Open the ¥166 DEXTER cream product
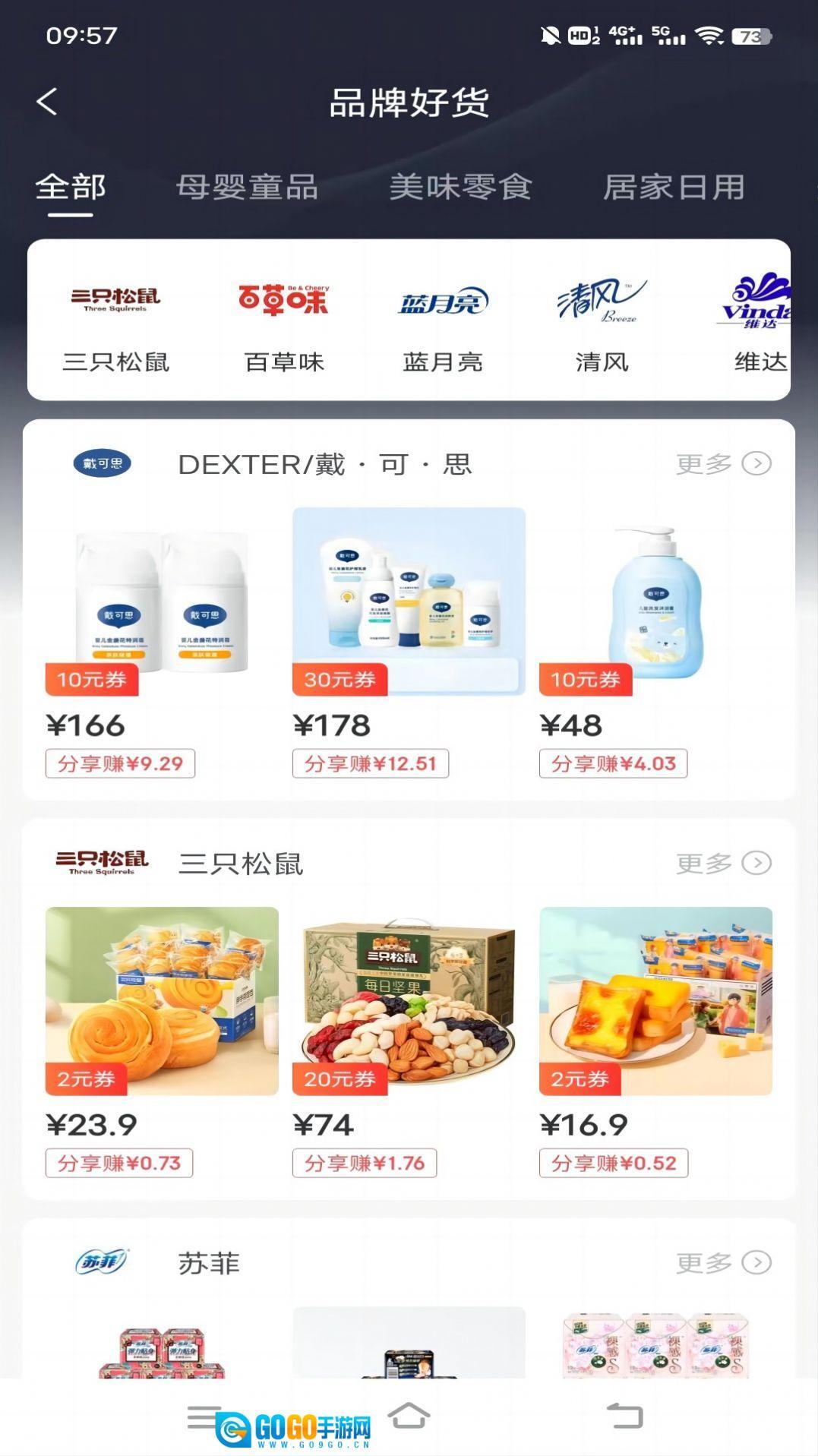This screenshot has height=1456, width=818. click(162, 602)
